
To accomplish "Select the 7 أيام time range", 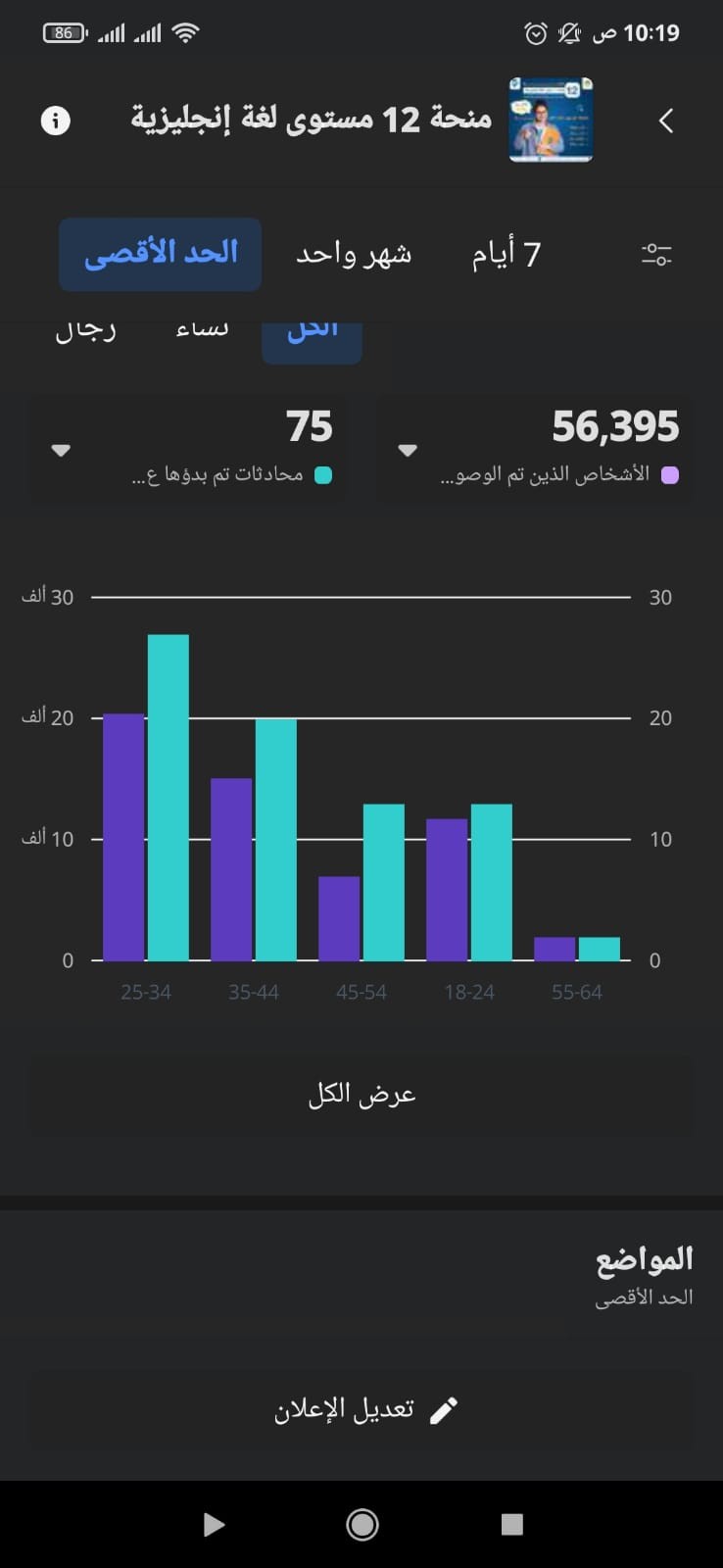I will (x=506, y=255).
